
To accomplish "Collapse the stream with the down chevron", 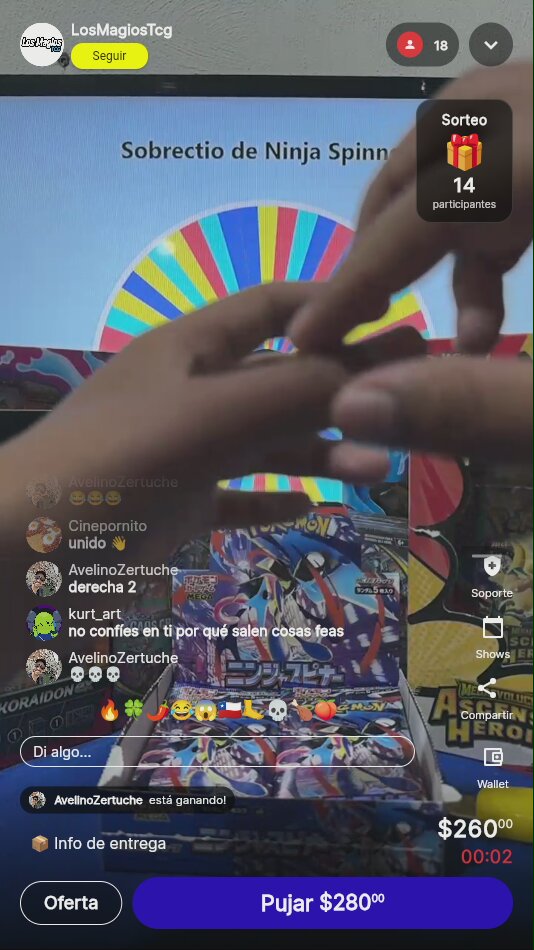I will click(491, 45).
